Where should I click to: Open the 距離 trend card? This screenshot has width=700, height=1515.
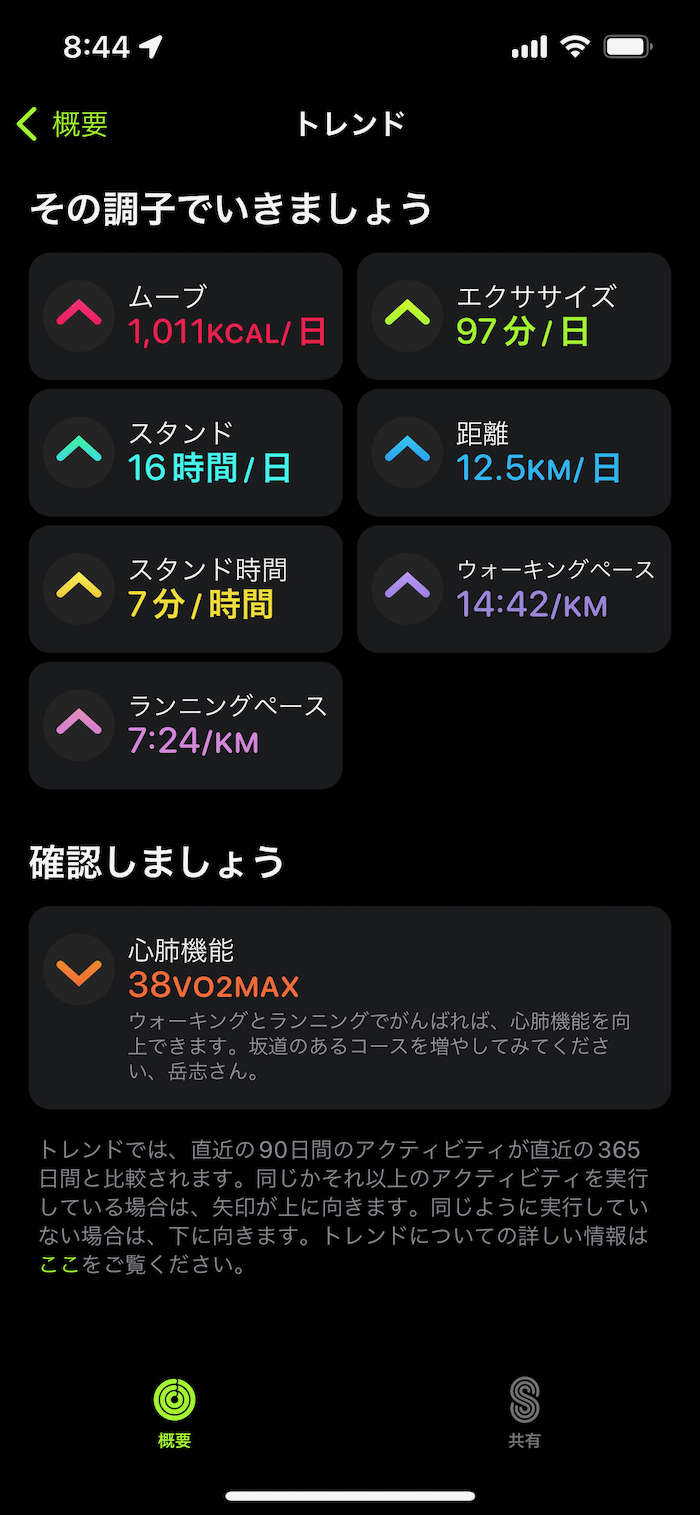click(514, 452)
